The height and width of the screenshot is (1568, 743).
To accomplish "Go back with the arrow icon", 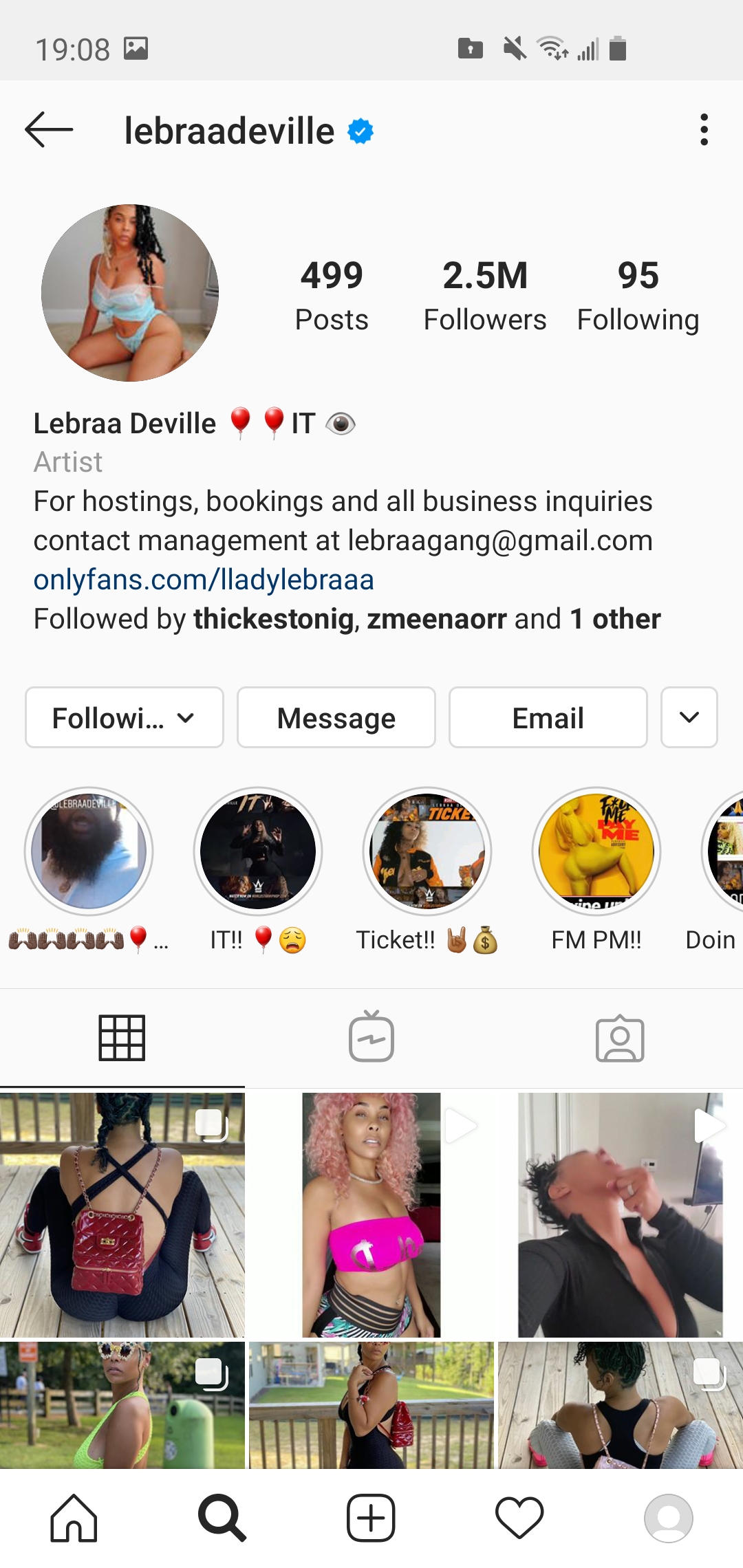I will [48, 131].
